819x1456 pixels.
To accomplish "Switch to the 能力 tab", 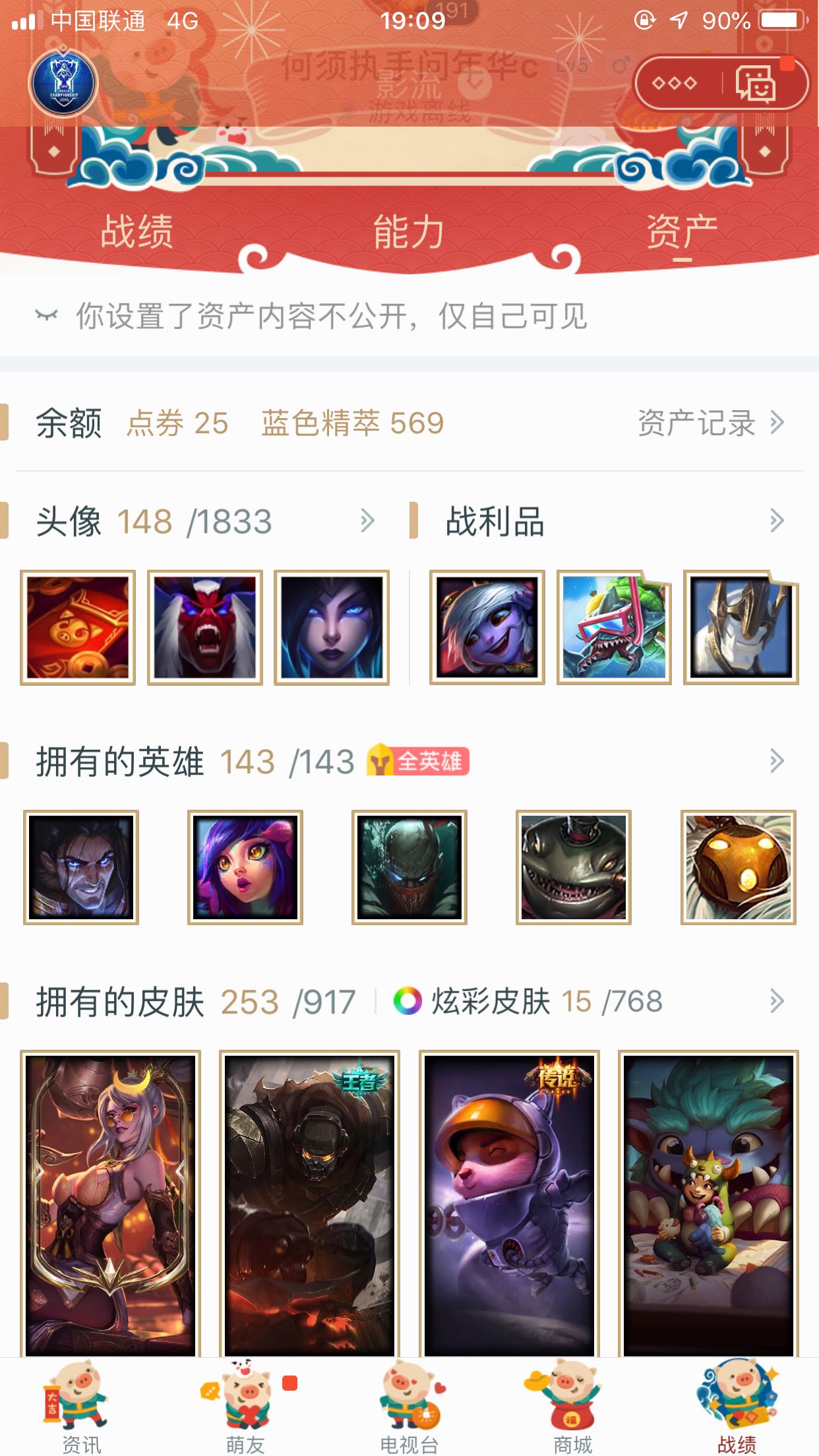I will pos(408,232).
